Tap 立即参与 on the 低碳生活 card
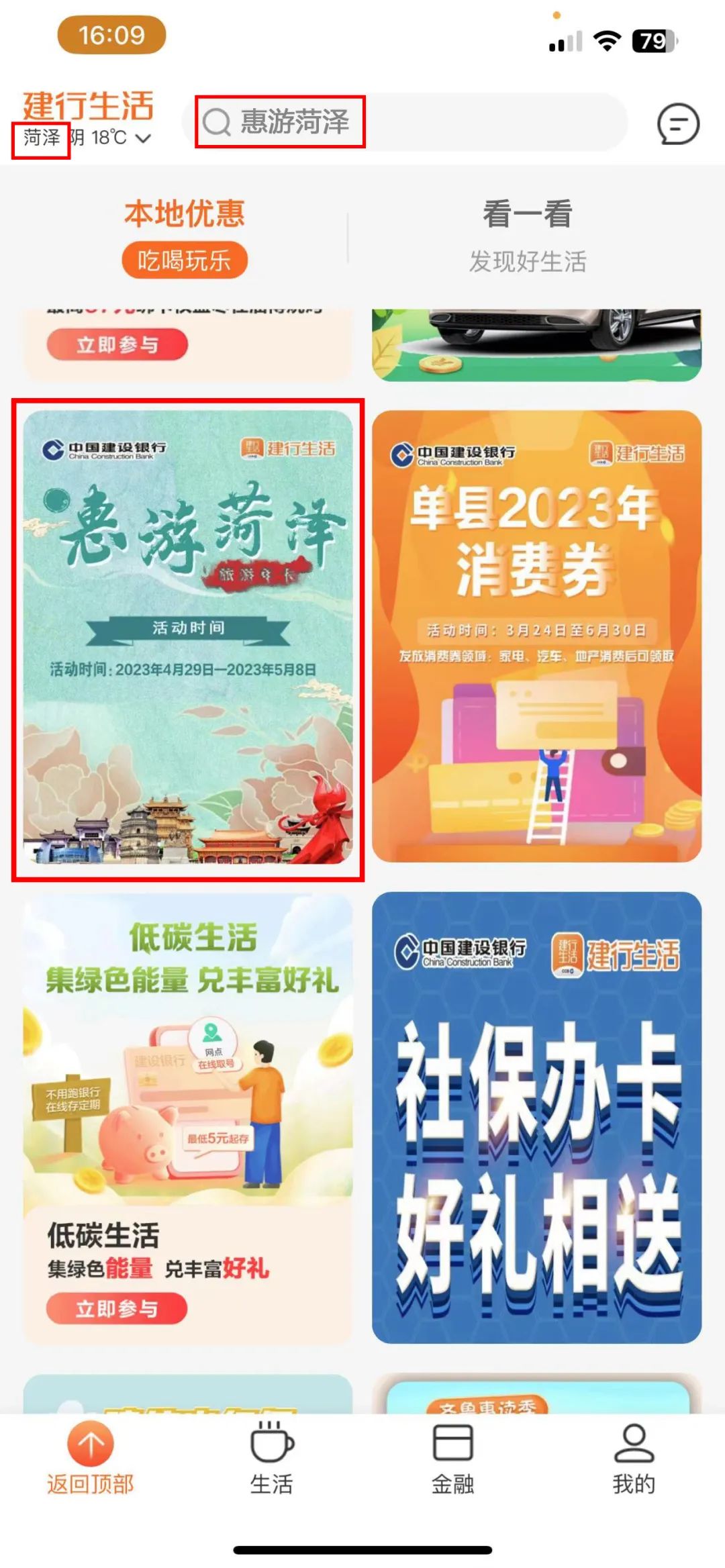Viewport: 725px width, 1568px height. (x=117, y=1309)
